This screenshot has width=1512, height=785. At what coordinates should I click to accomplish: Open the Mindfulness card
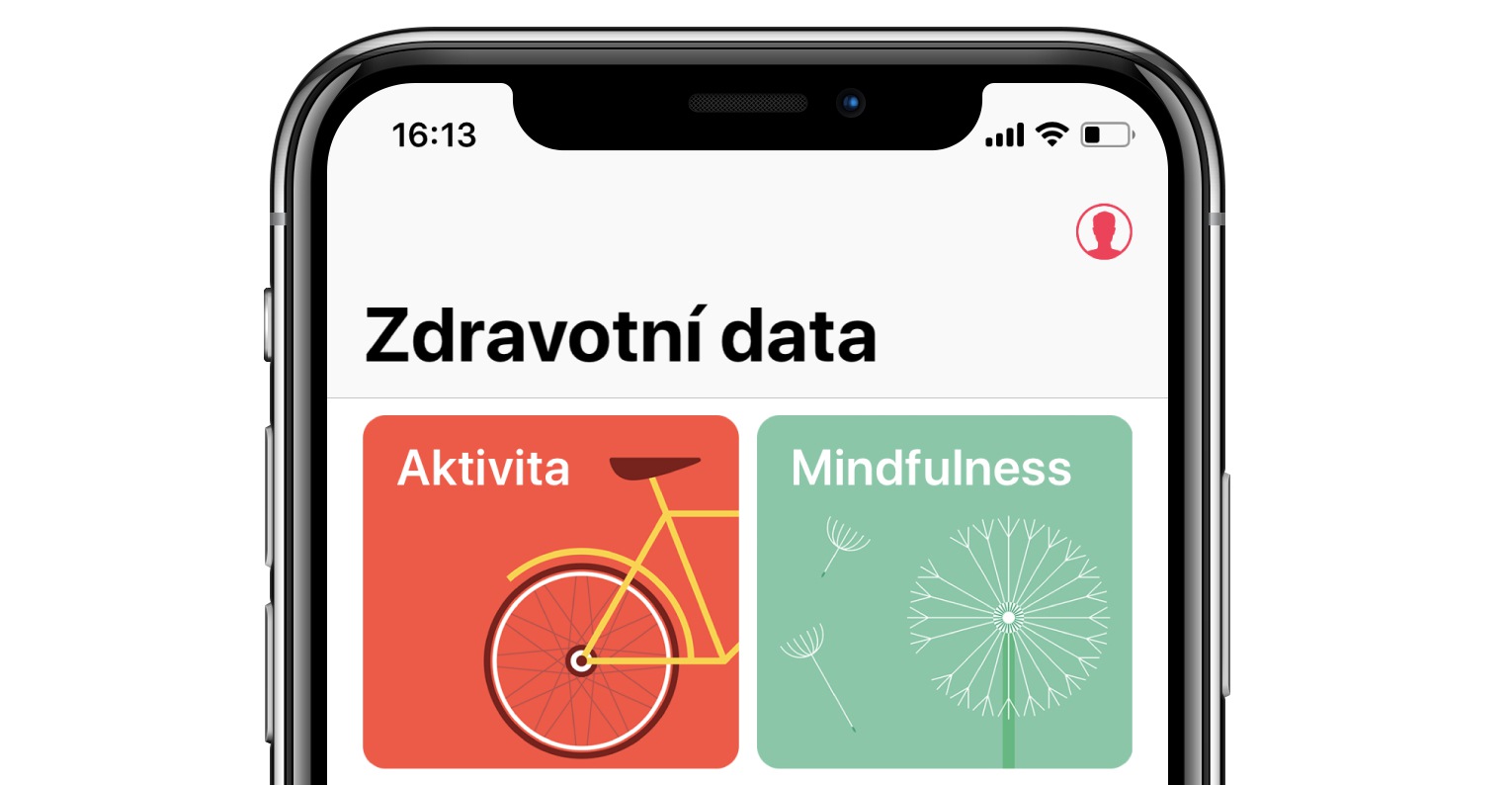944,591
